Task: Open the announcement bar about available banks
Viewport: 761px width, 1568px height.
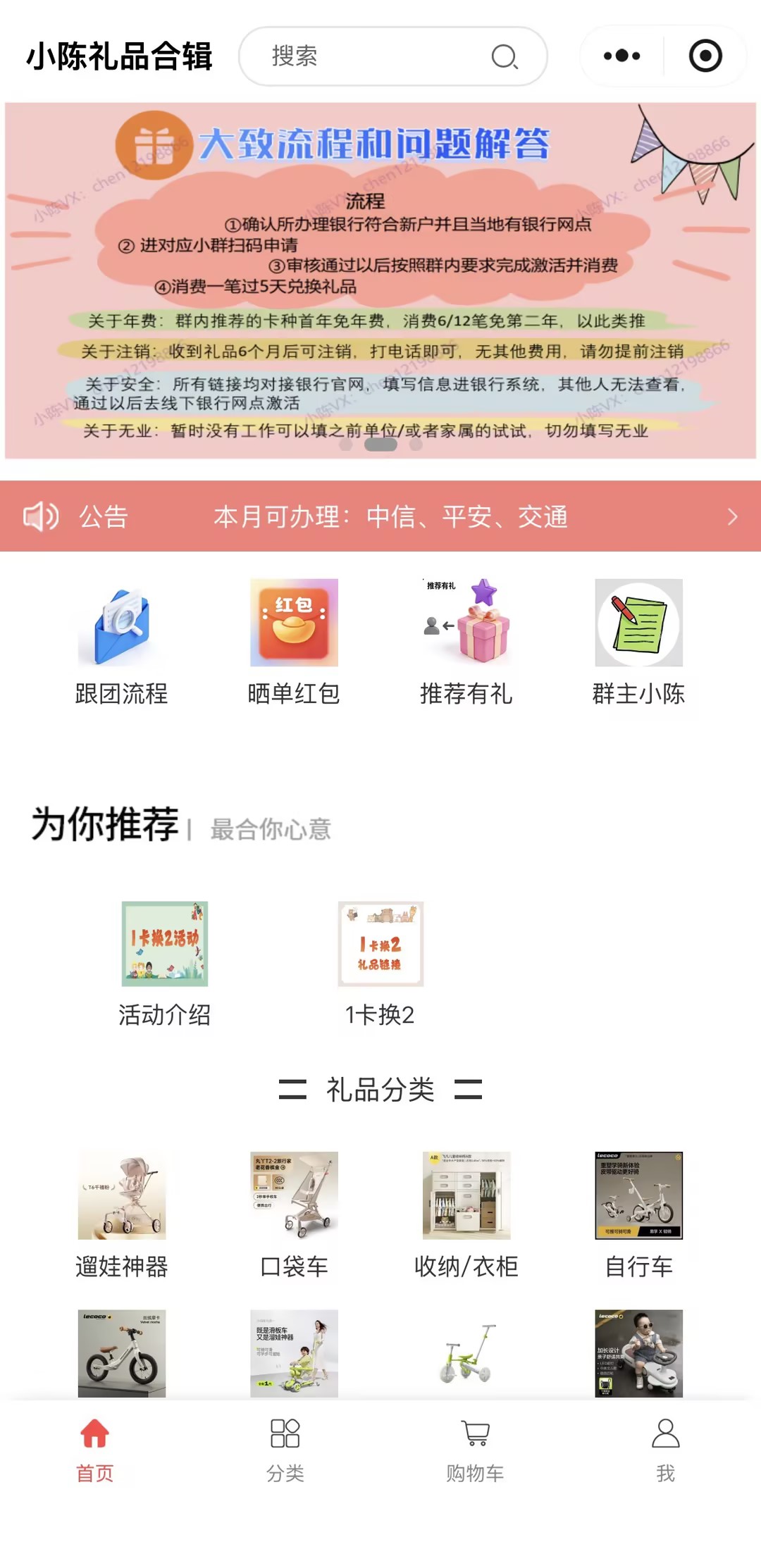Action: coord(380,516)
